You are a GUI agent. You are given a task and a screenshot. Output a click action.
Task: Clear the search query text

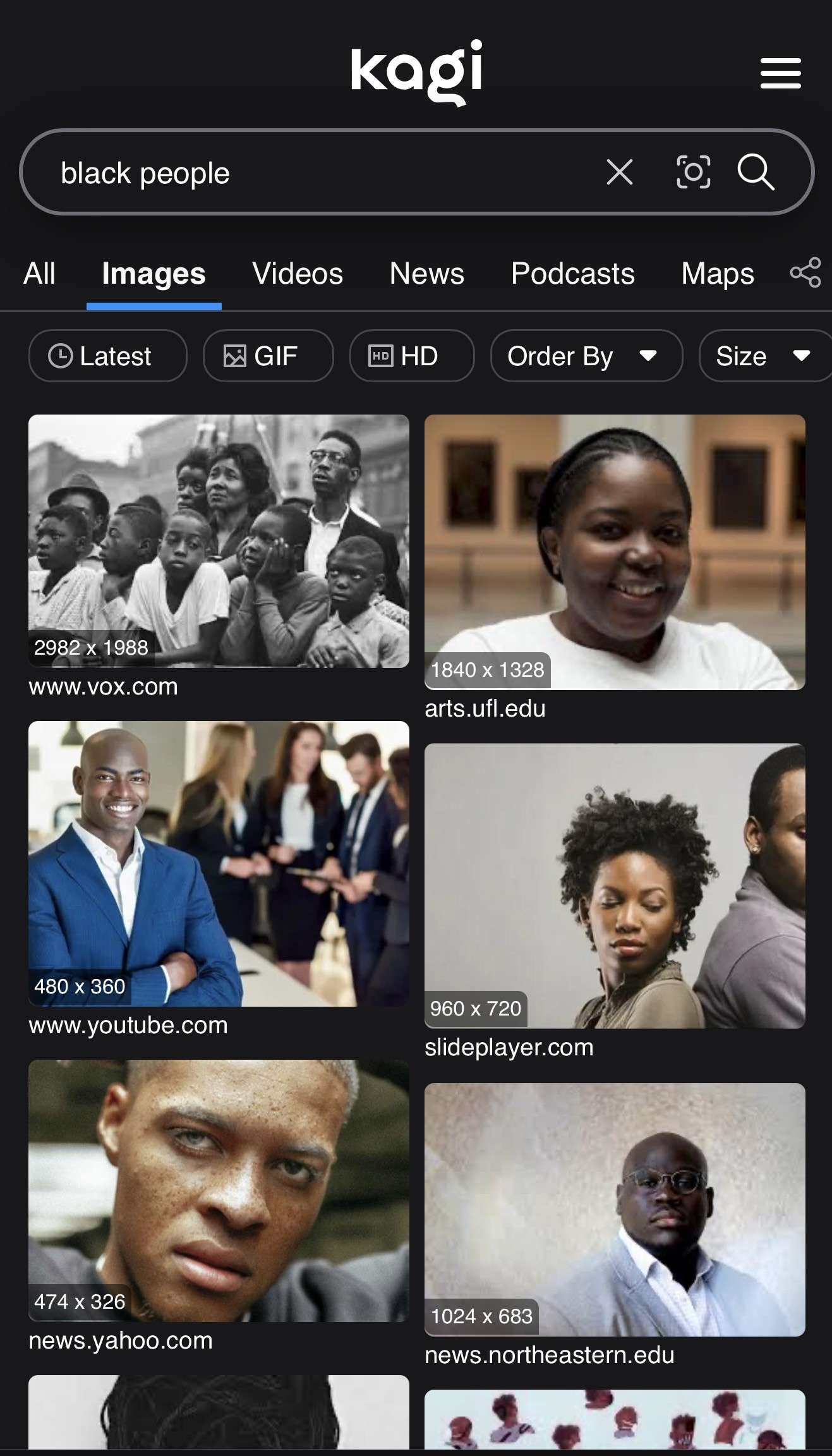(x=619, y=172)
